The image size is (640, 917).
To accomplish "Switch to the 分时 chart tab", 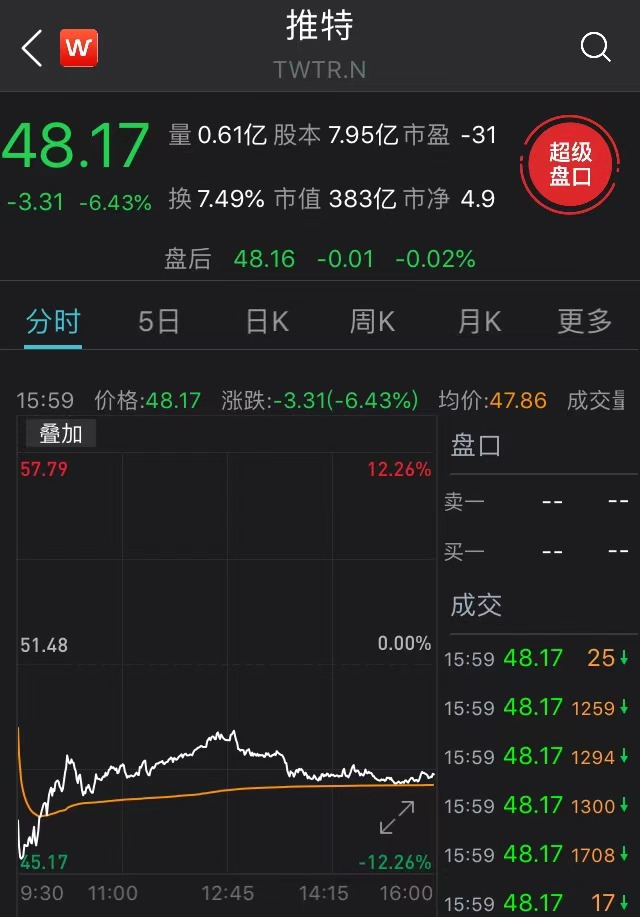I will pyautogui.click(x=53, y=321).
